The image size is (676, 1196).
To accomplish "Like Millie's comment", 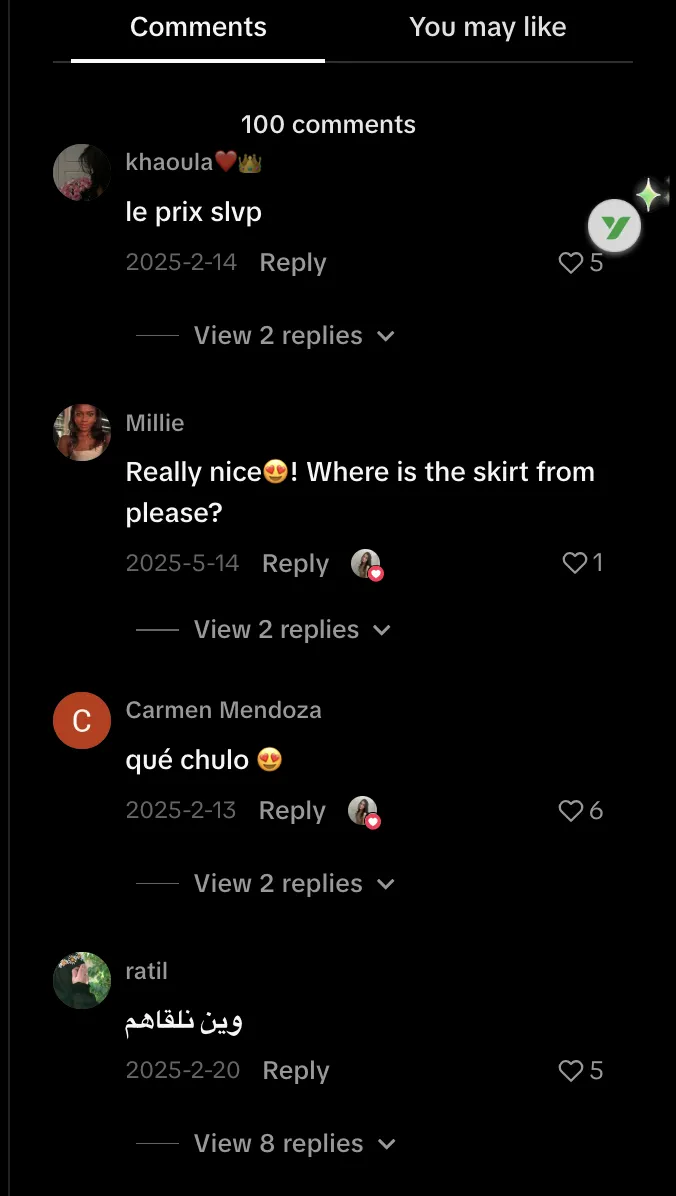I will click(x=575, y=563).
